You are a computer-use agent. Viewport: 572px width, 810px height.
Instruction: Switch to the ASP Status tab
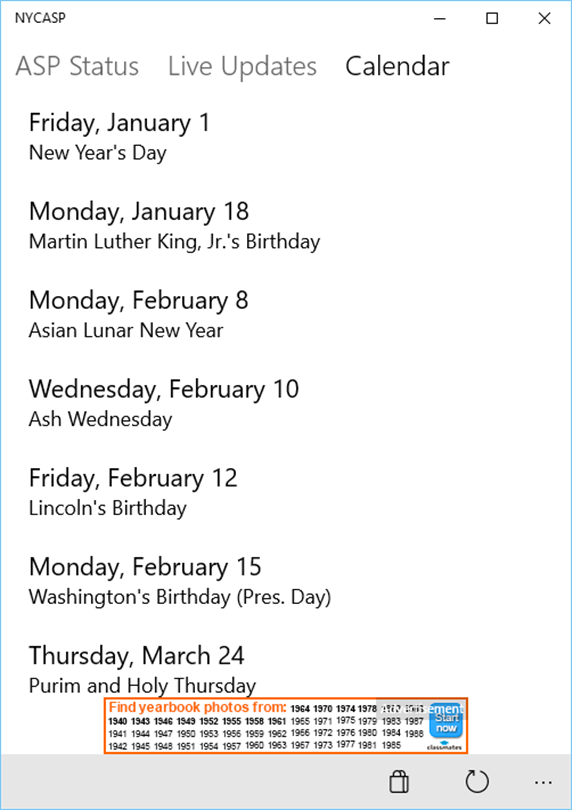pyautogui.click(x=78, y=66)
